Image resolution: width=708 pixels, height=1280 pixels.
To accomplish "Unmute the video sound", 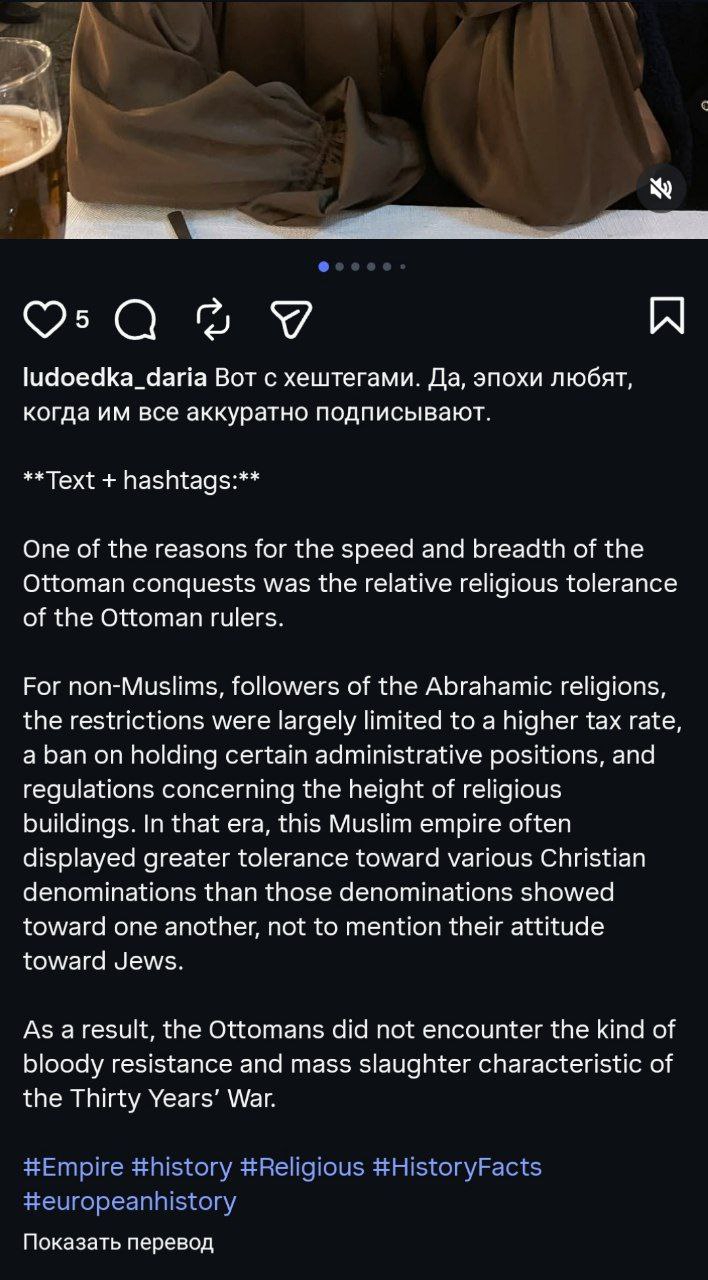I will click(x=661, y=189).
